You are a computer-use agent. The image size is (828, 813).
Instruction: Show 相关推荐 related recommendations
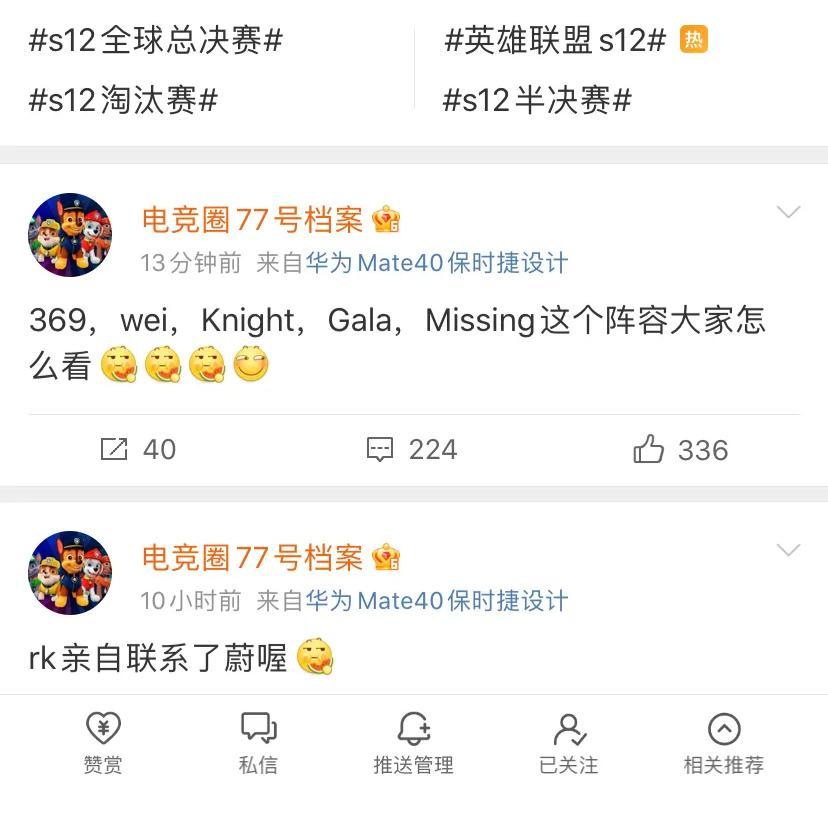coord(723,743)
